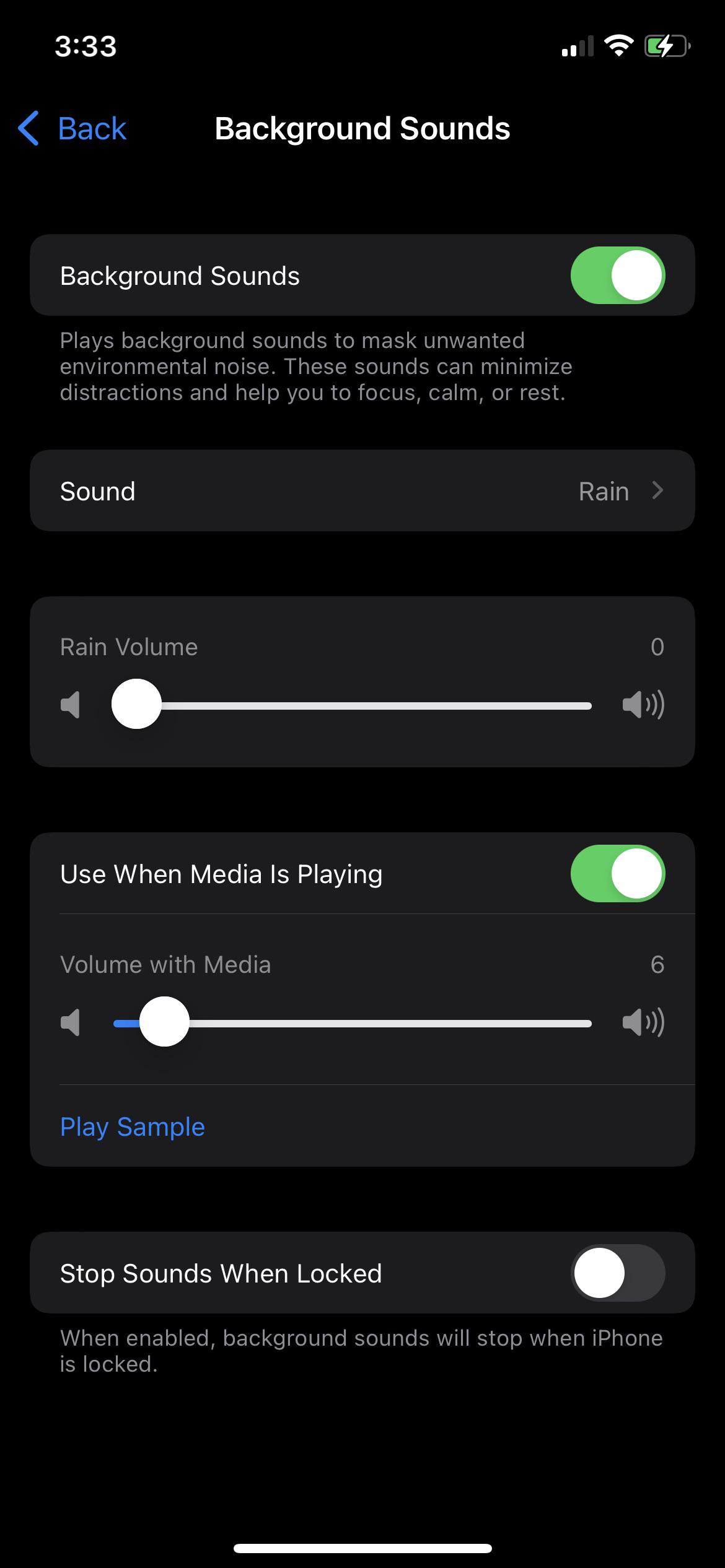Enable Stop Sounds When Locked

pos(617,1273)
